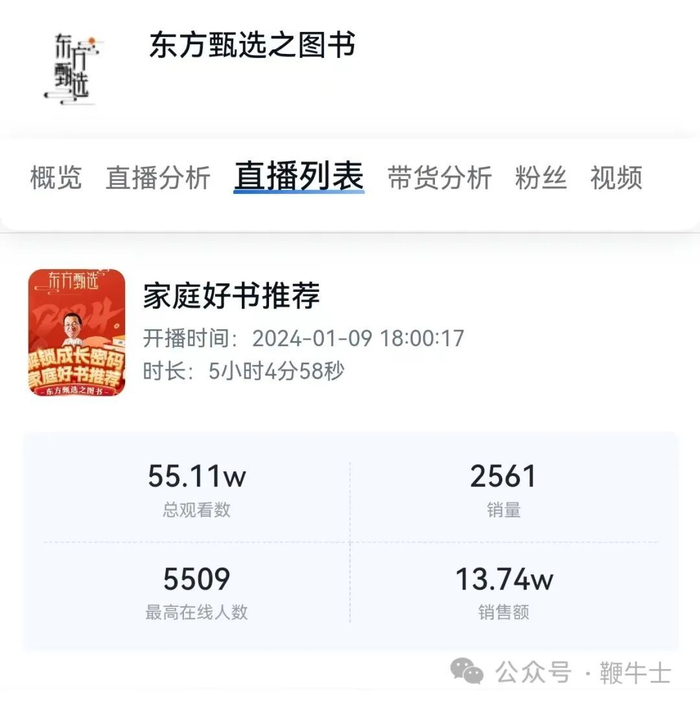Switch to the 概览 tab
700x710 pixels.
pyautogui.click(x=56, y=178)
